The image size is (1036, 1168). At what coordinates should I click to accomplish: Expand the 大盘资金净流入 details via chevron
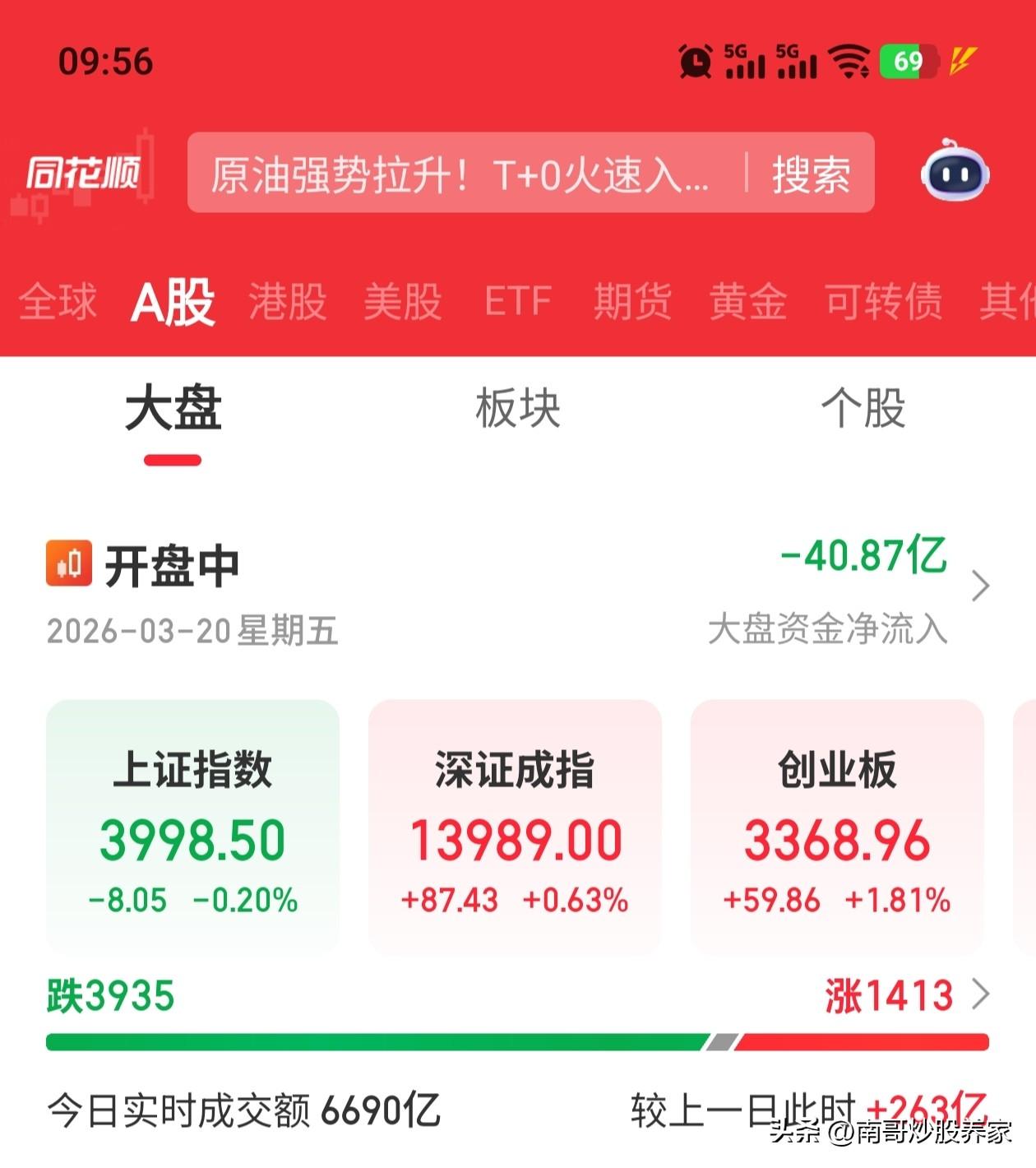pyautogui.click(x=981, y=586)
